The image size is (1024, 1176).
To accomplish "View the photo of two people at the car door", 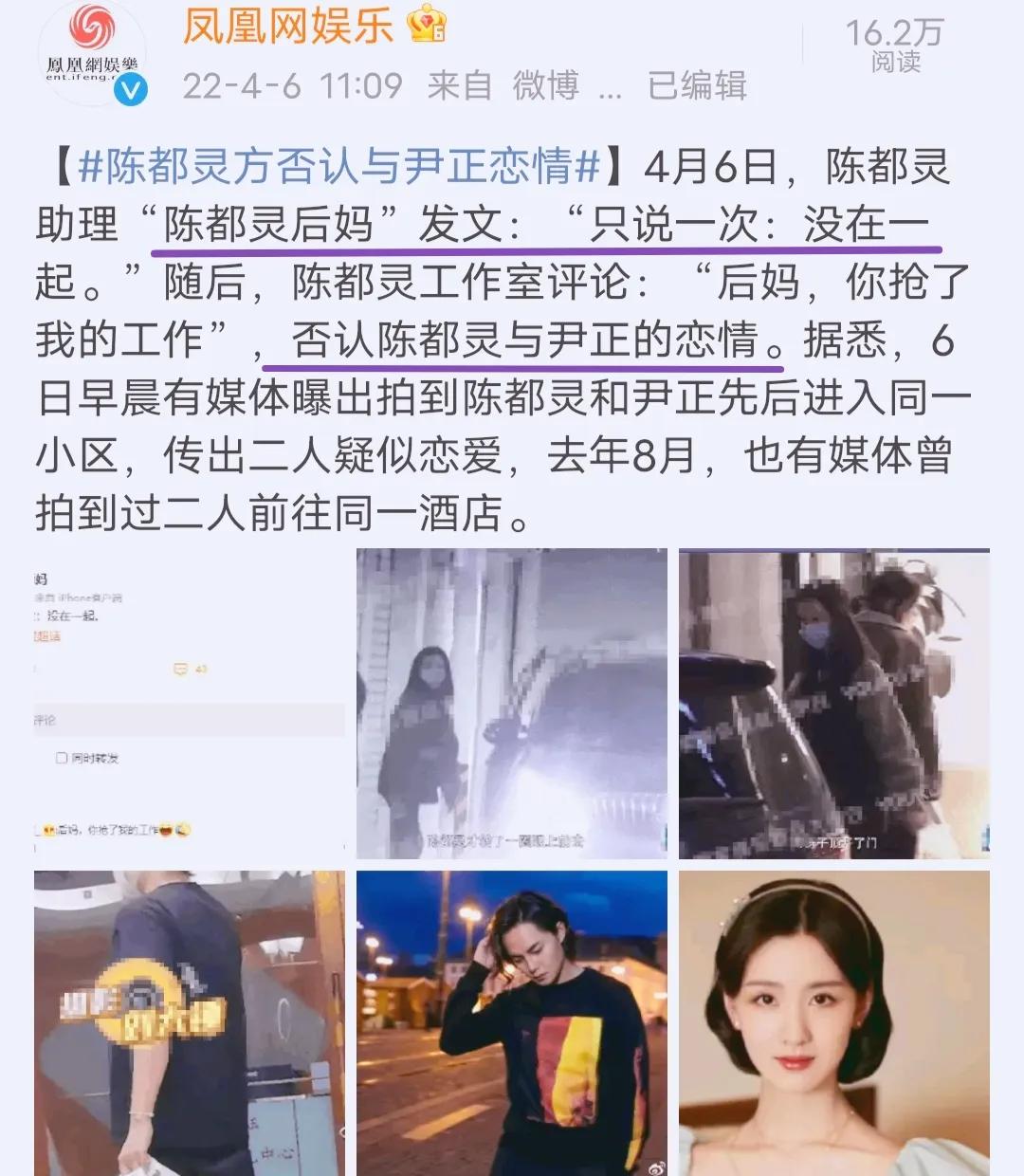I will [833, 703].
